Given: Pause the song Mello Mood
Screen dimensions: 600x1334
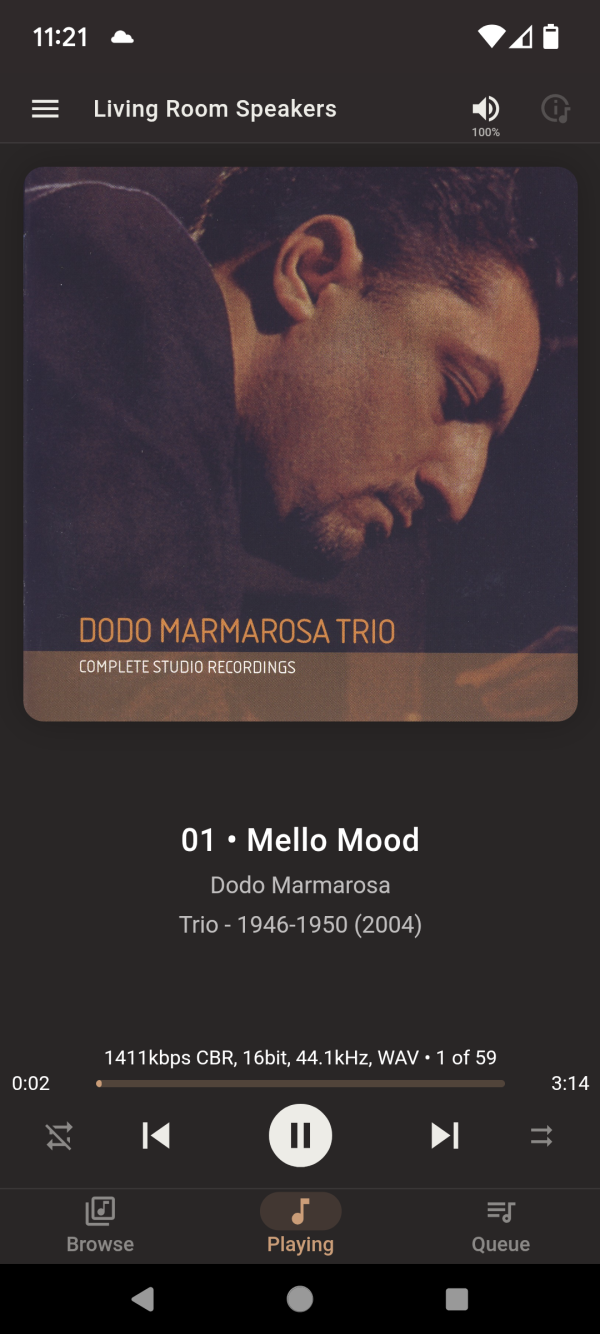Looking at the screenshot, I should click(300, 1135).
